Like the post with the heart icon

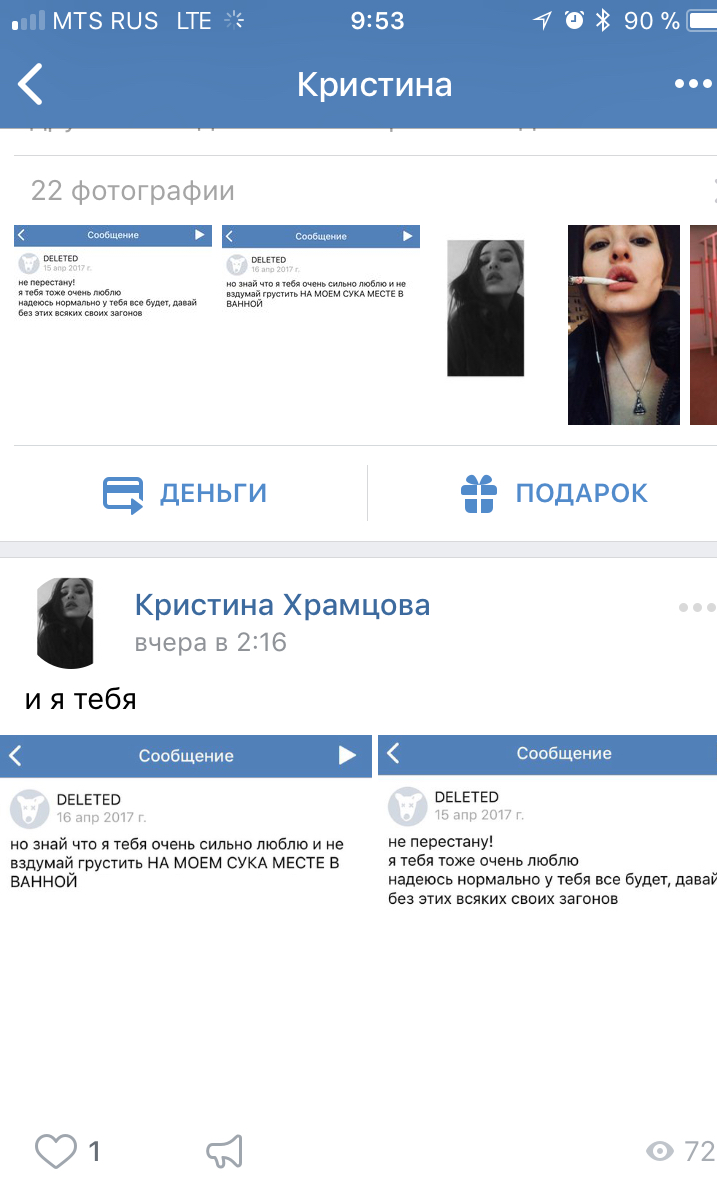(x=56, y=1151)
